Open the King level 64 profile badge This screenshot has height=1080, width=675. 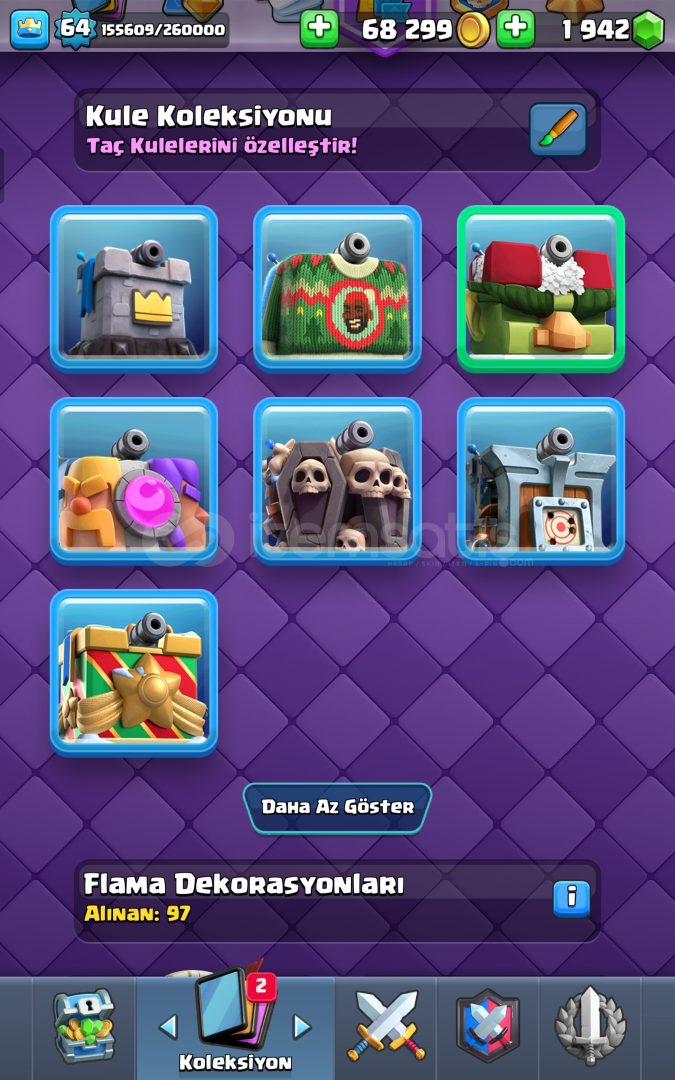click(75, 28)
